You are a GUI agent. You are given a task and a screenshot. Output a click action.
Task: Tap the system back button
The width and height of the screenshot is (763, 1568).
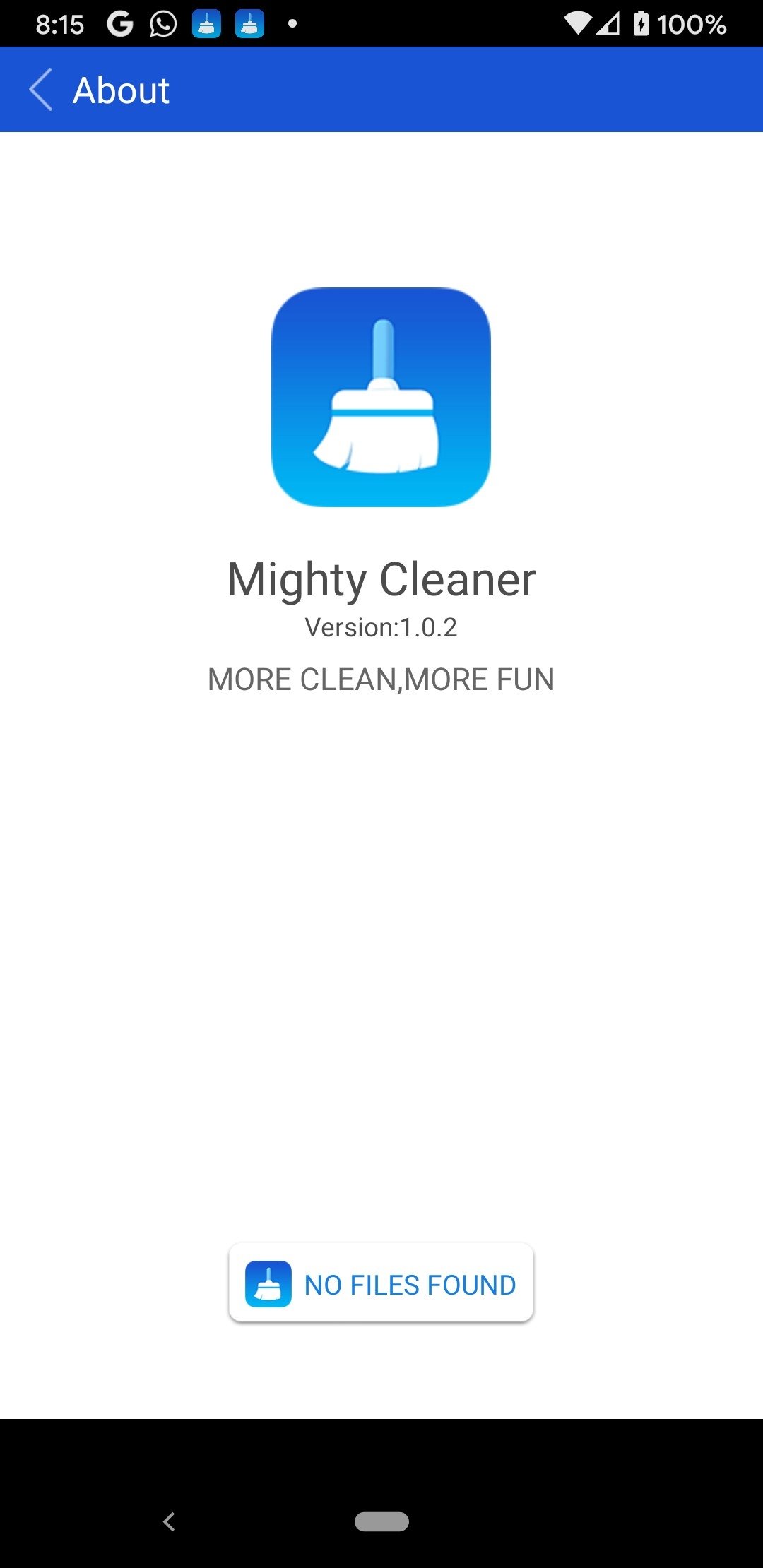point(169,1521)
